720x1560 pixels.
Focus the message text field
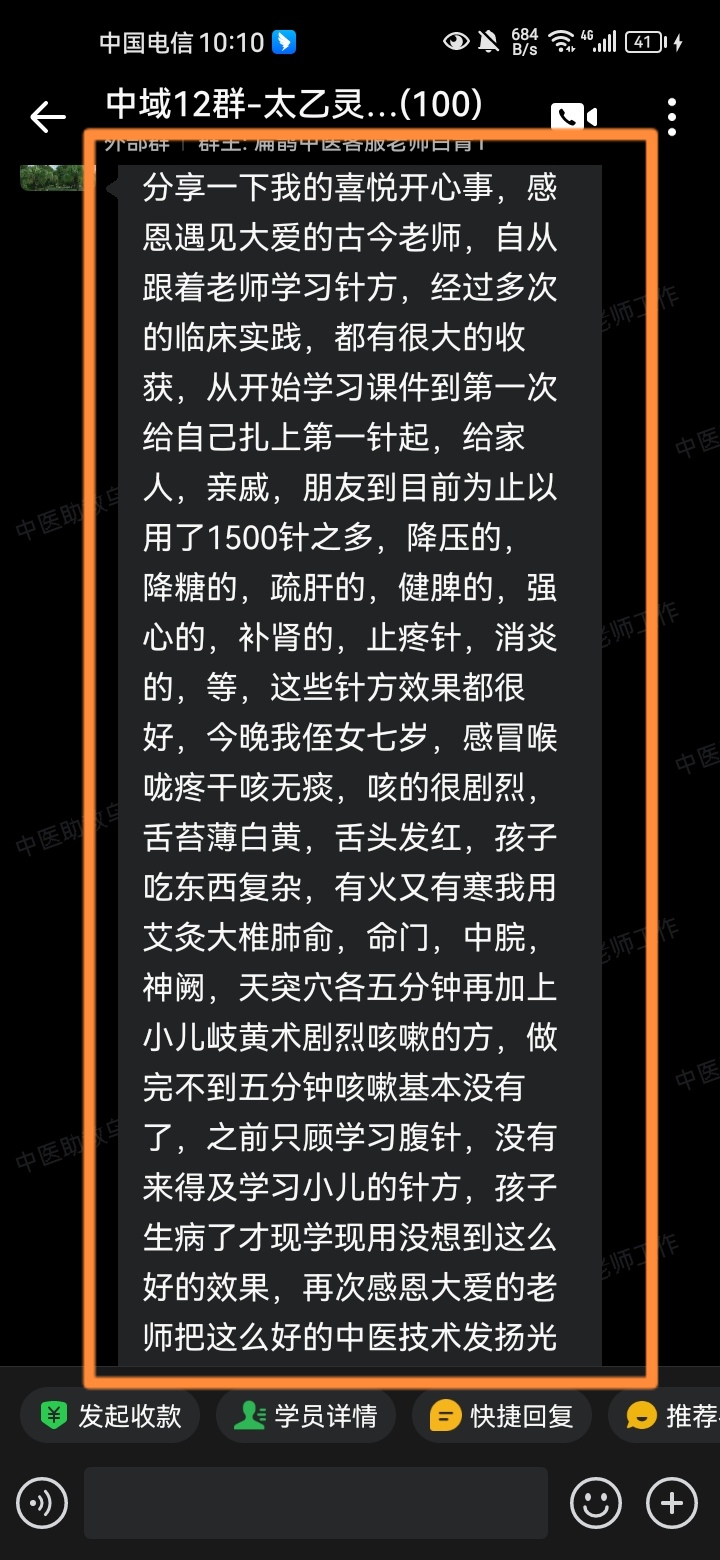coord(315,1502)
